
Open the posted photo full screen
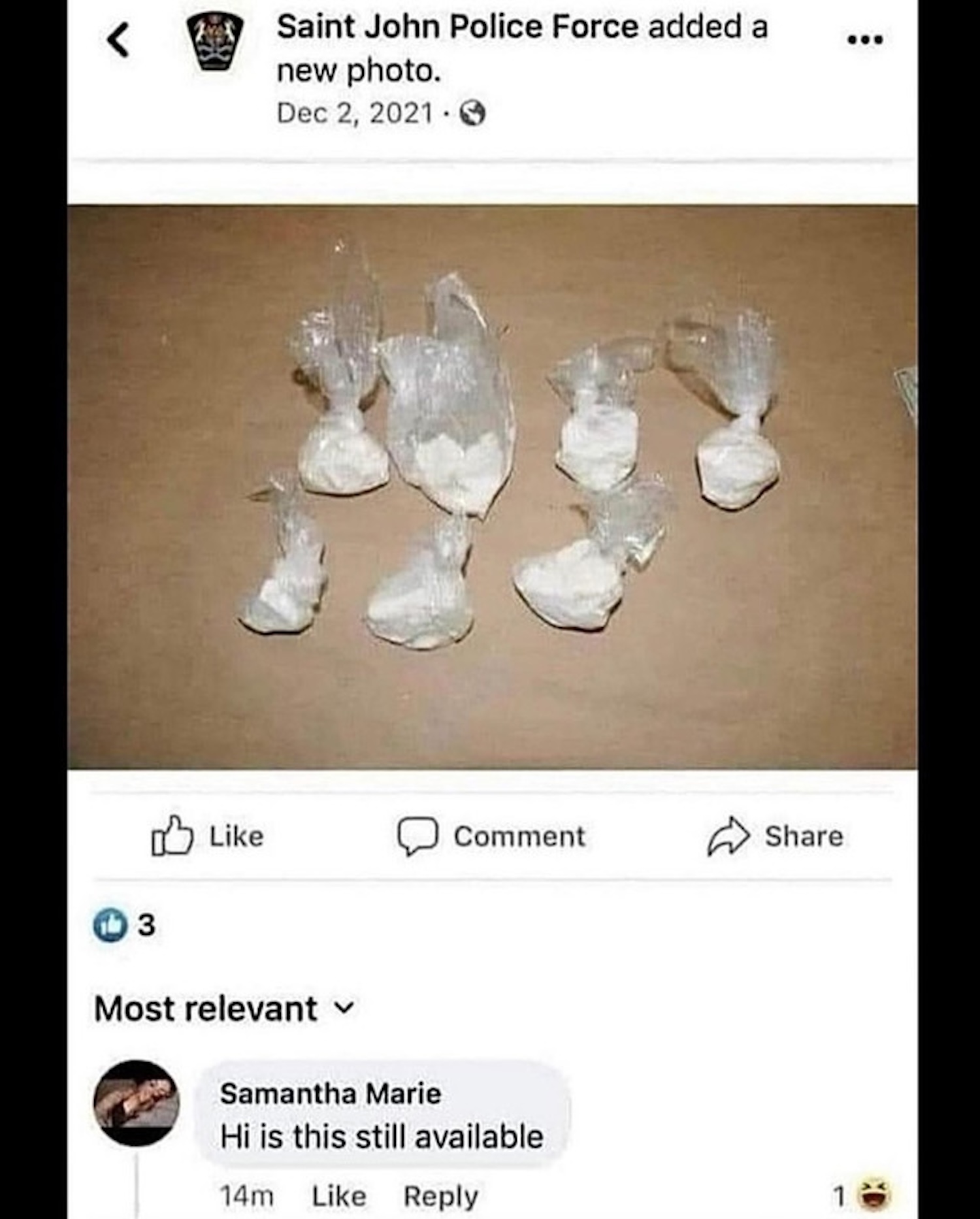coord(492,487)
